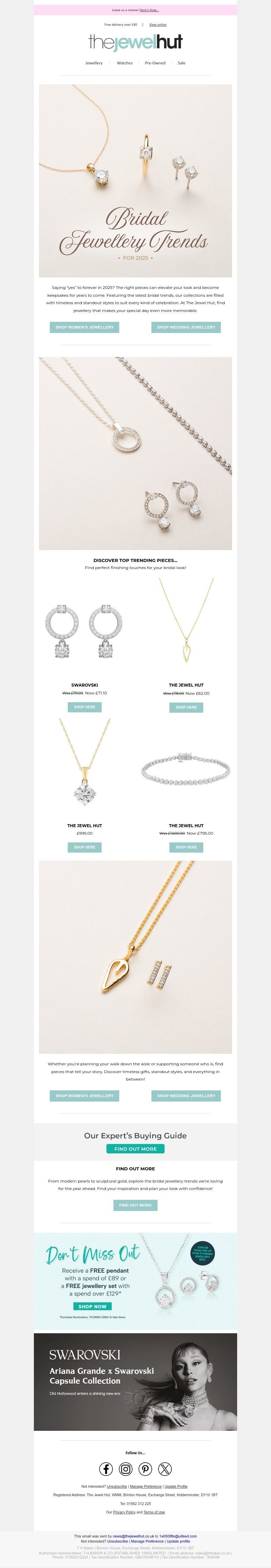Open the View online link
Image resolution: width=271 pixels, height=1568 pixels.
(x=158, y=25)
